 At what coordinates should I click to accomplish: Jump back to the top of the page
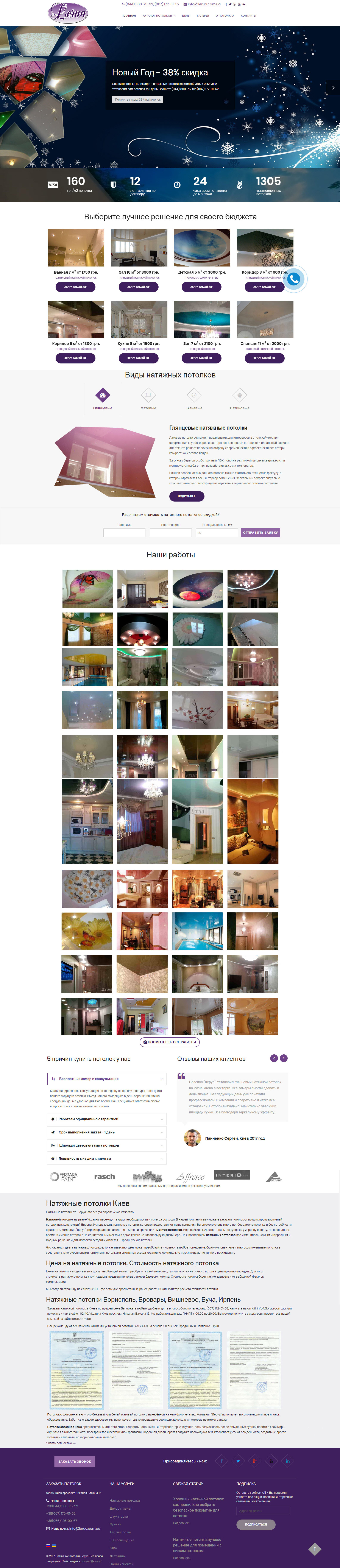pos(314,1549)
